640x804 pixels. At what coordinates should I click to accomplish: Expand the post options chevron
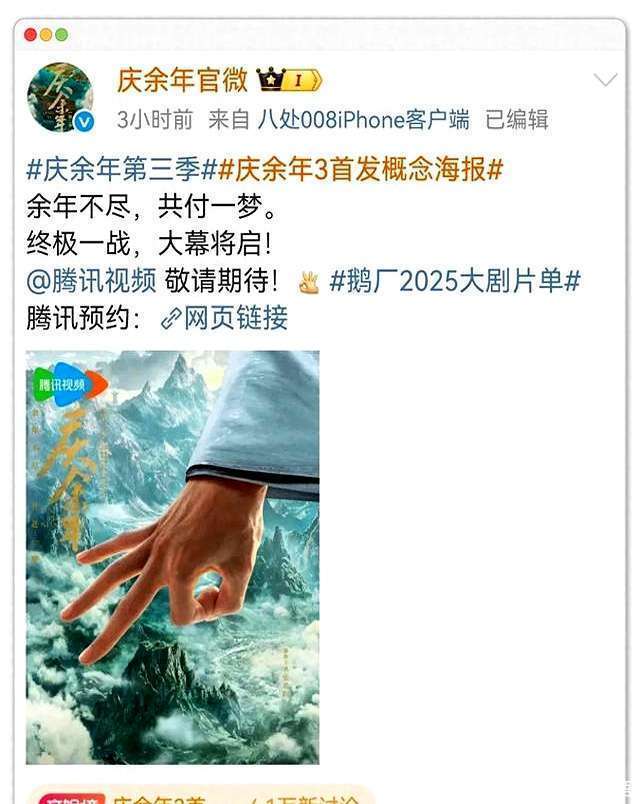605,80
